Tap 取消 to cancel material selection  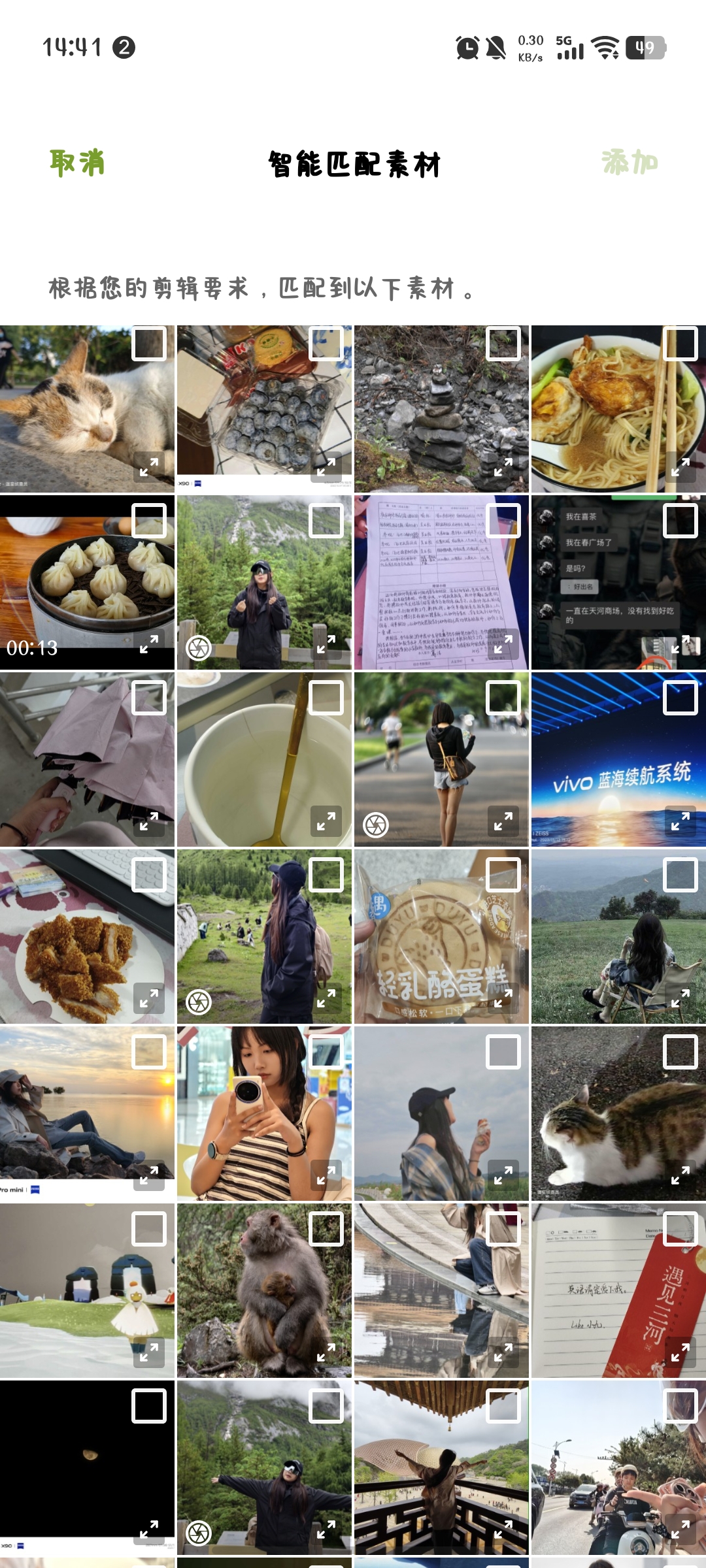click(x=77, y=163)
